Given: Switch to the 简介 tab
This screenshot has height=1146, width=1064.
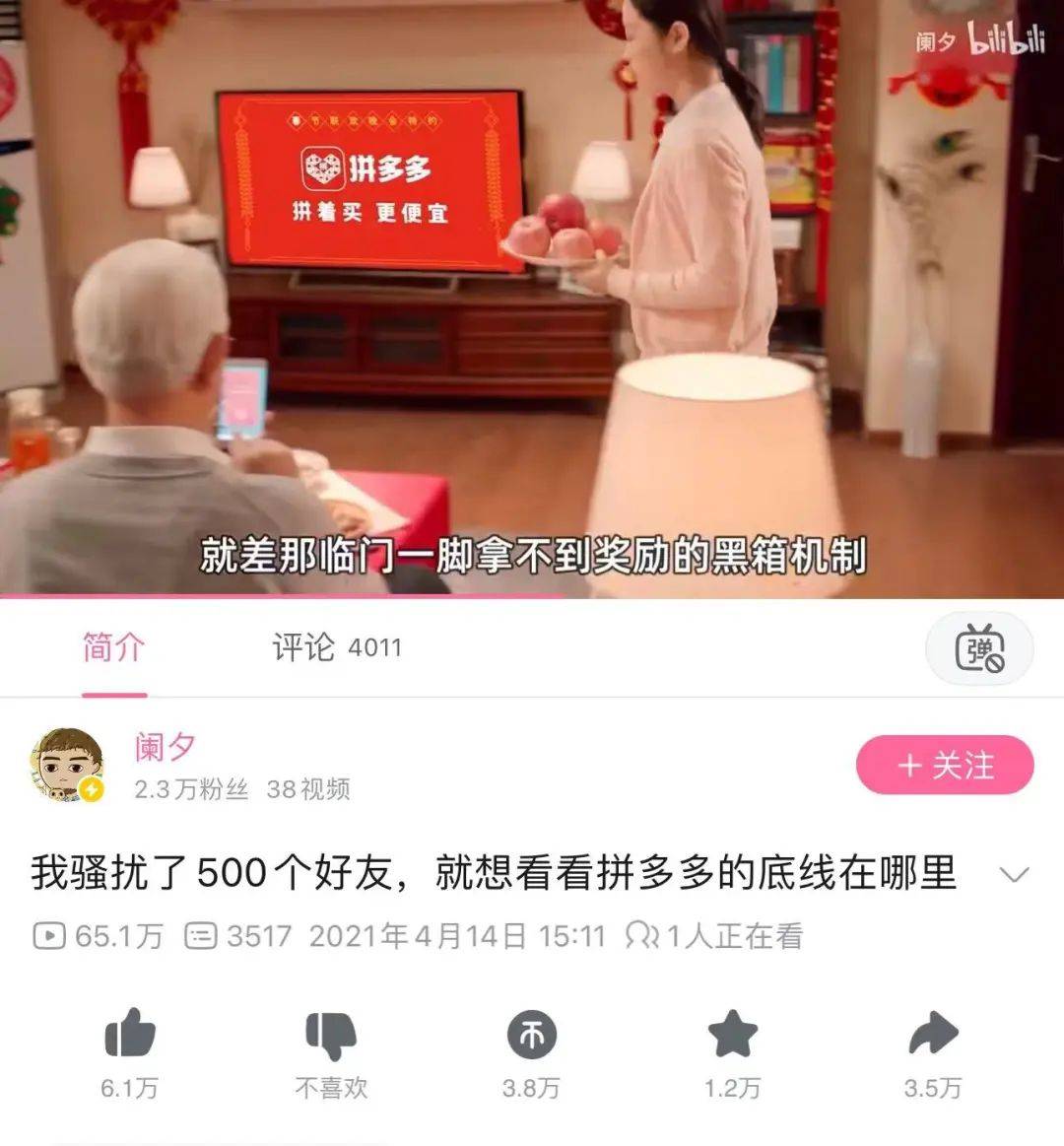Looking at the screenshot, I should (x=113, y=647).
